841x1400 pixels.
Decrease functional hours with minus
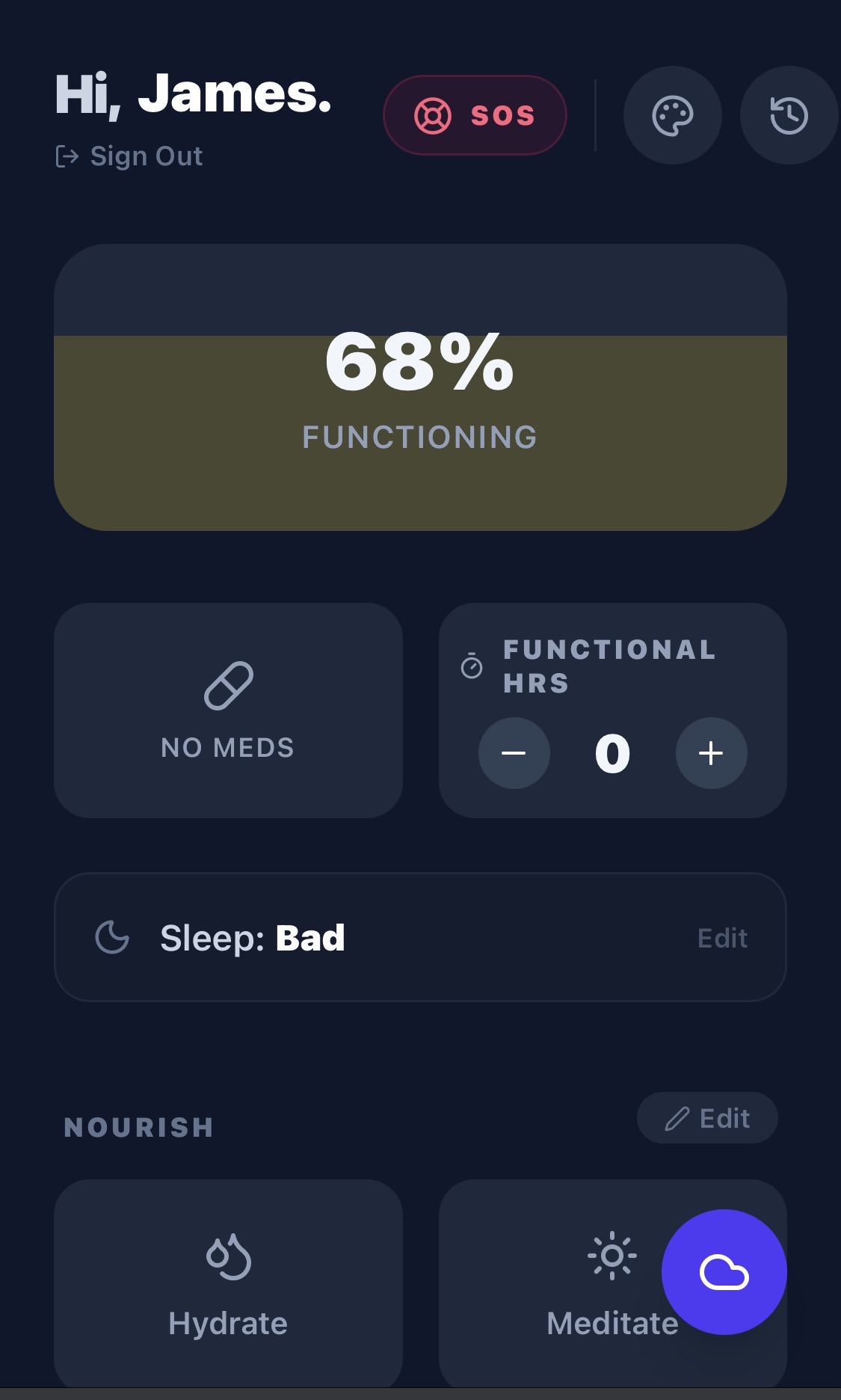514,753
